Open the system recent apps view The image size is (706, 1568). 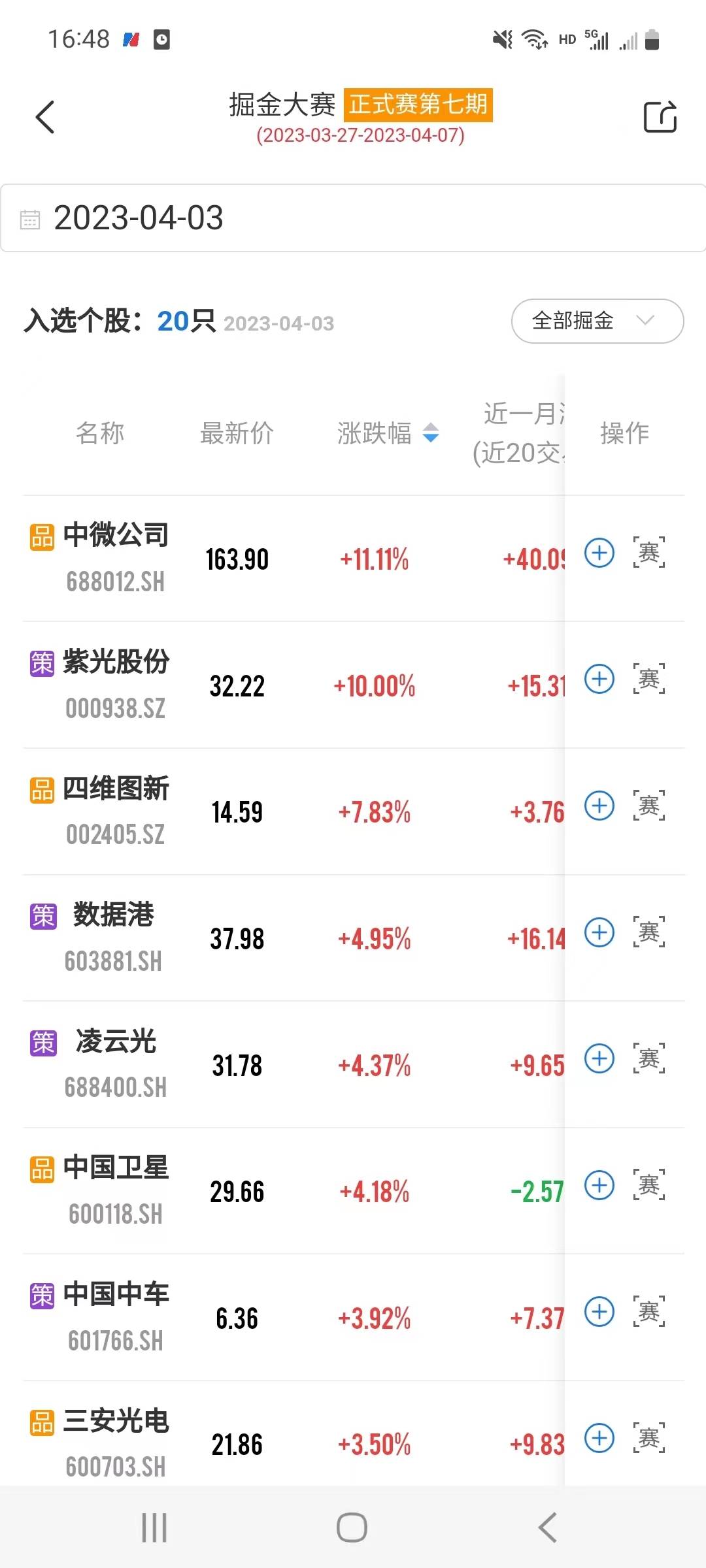pos(154,1527)
